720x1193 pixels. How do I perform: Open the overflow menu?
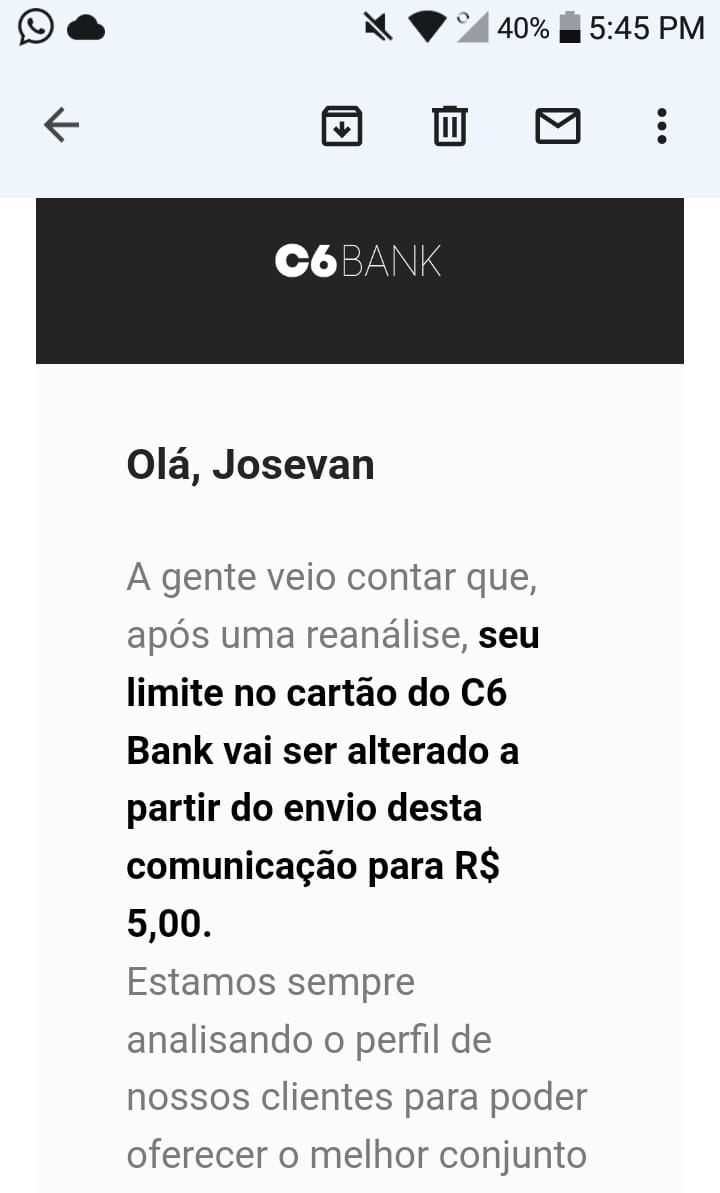point(661,126)
